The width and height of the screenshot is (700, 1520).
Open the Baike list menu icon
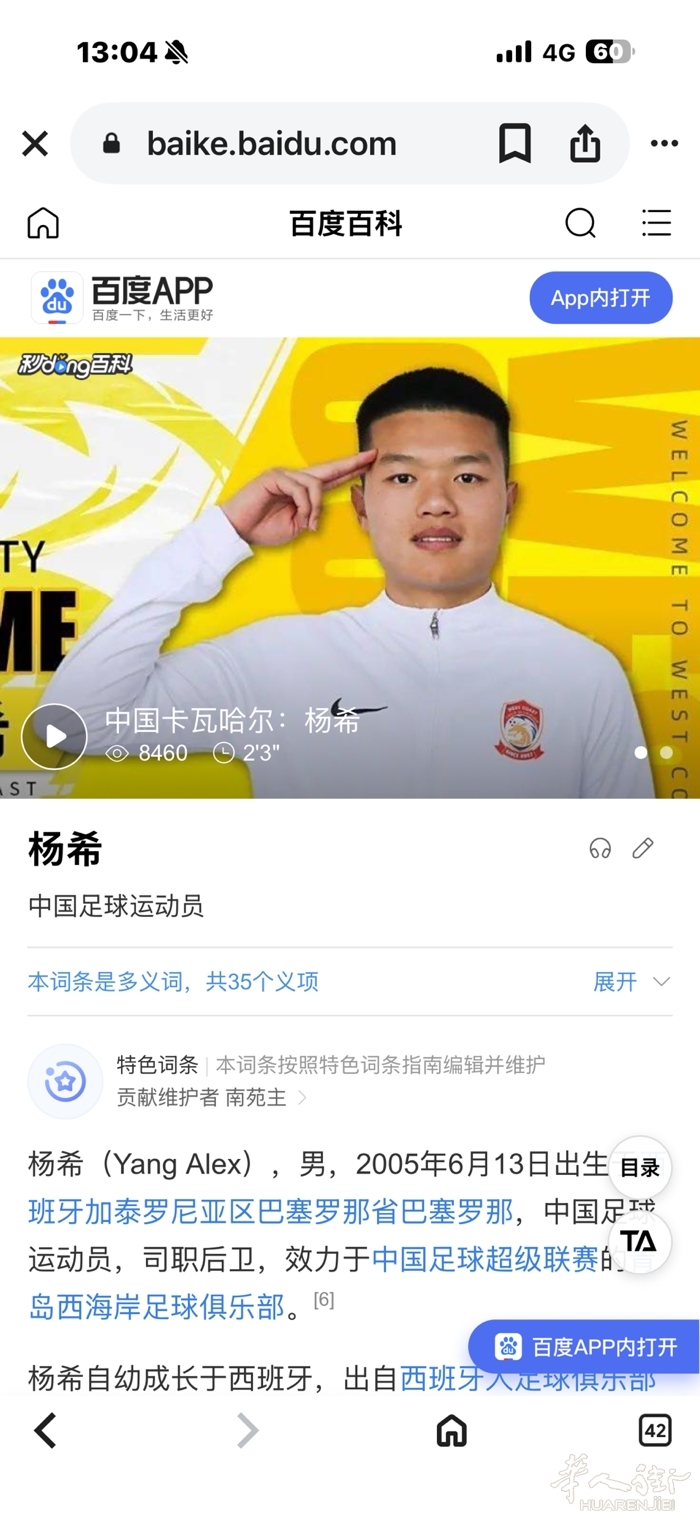point(656,223)
